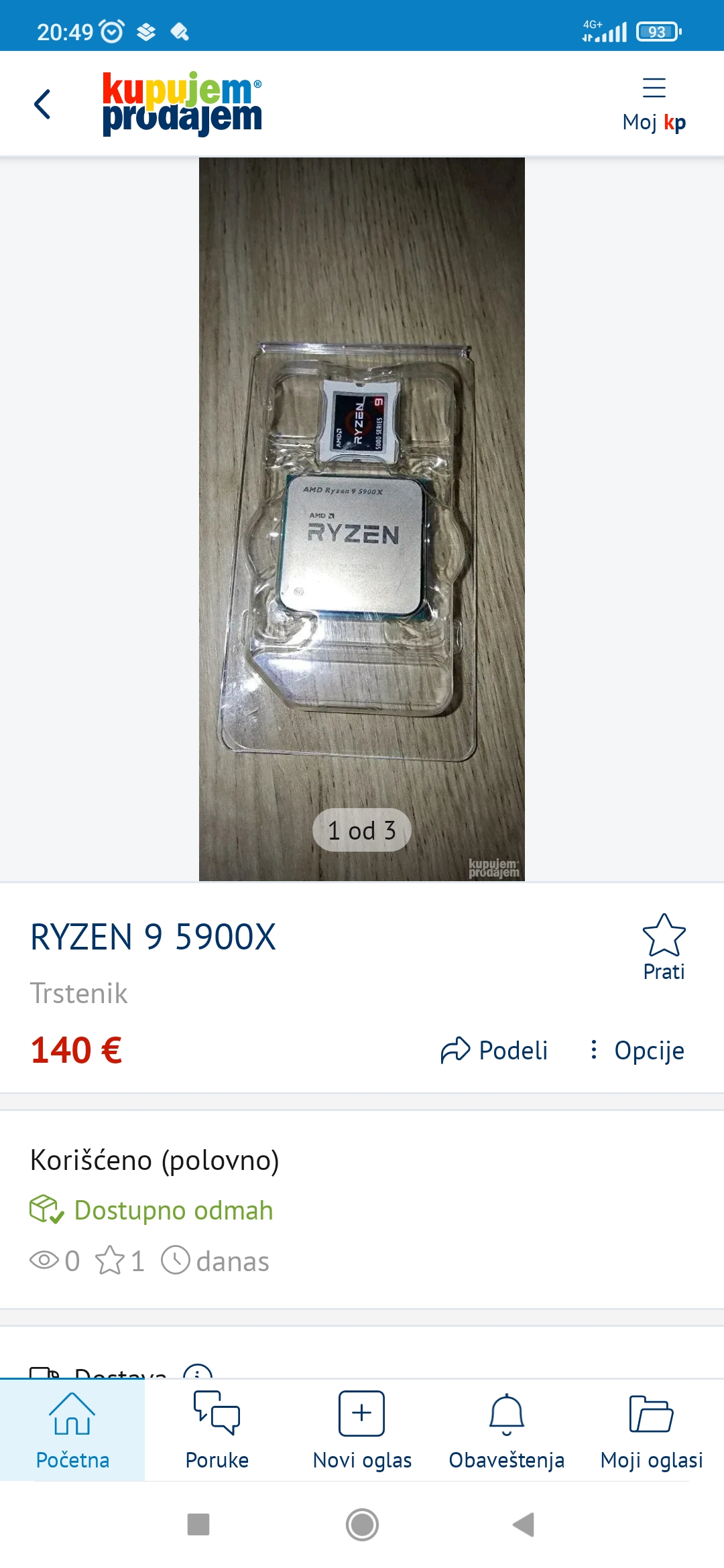The image size is (724, 1568).
Task: Open recent apps with the square button
Action: 198,1525
